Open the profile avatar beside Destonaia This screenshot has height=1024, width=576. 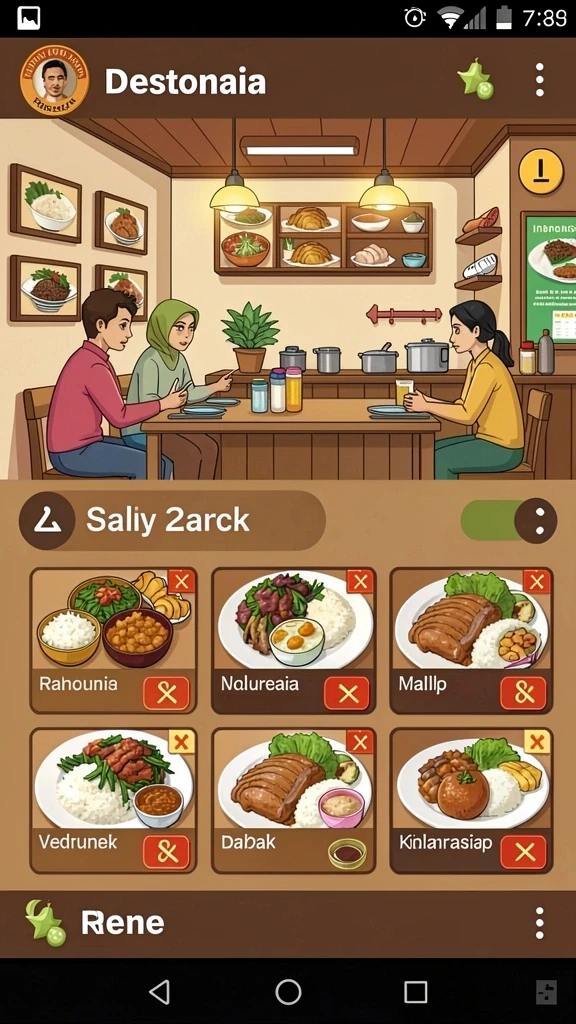(x=55, y=80)
